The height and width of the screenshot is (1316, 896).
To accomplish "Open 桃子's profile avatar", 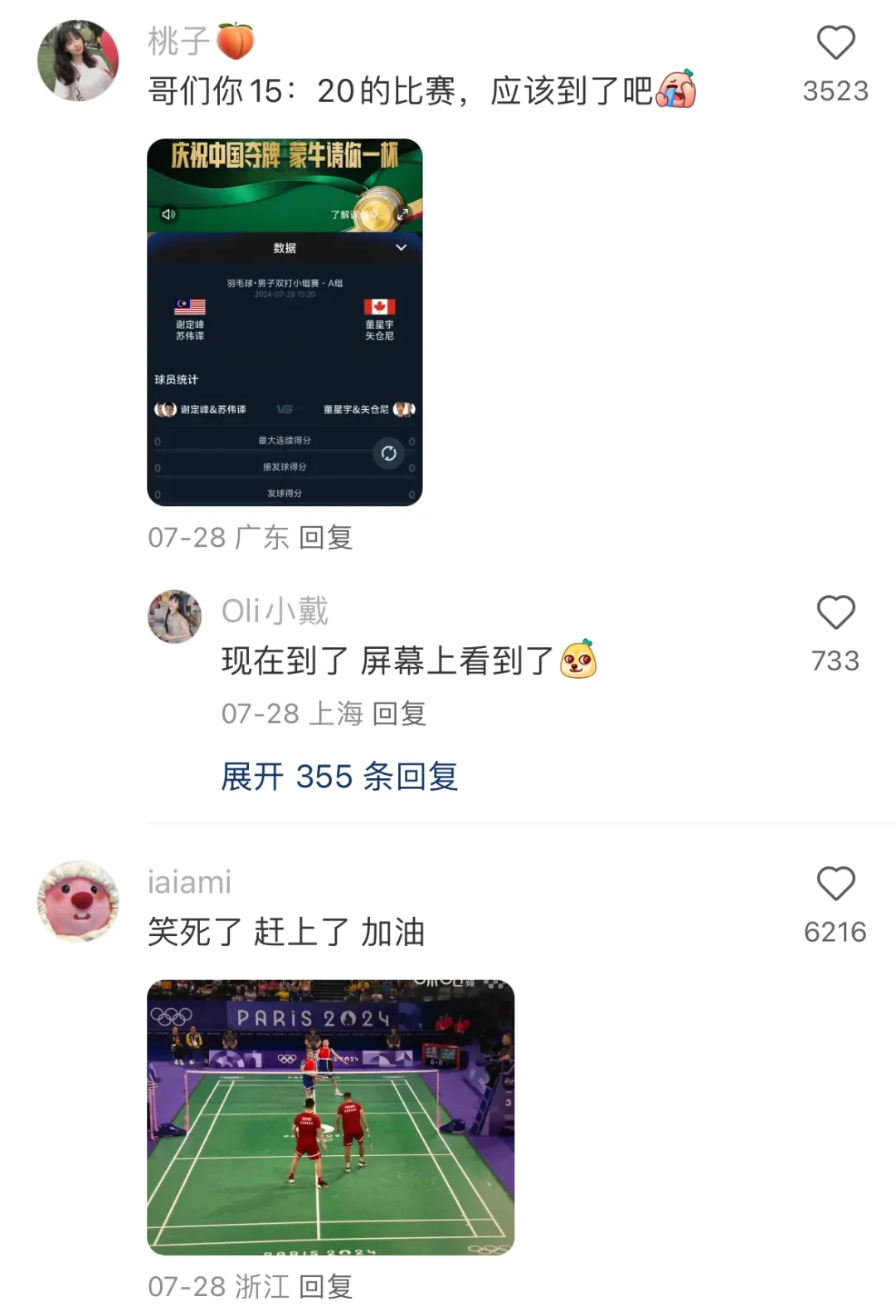I will 78,61.
